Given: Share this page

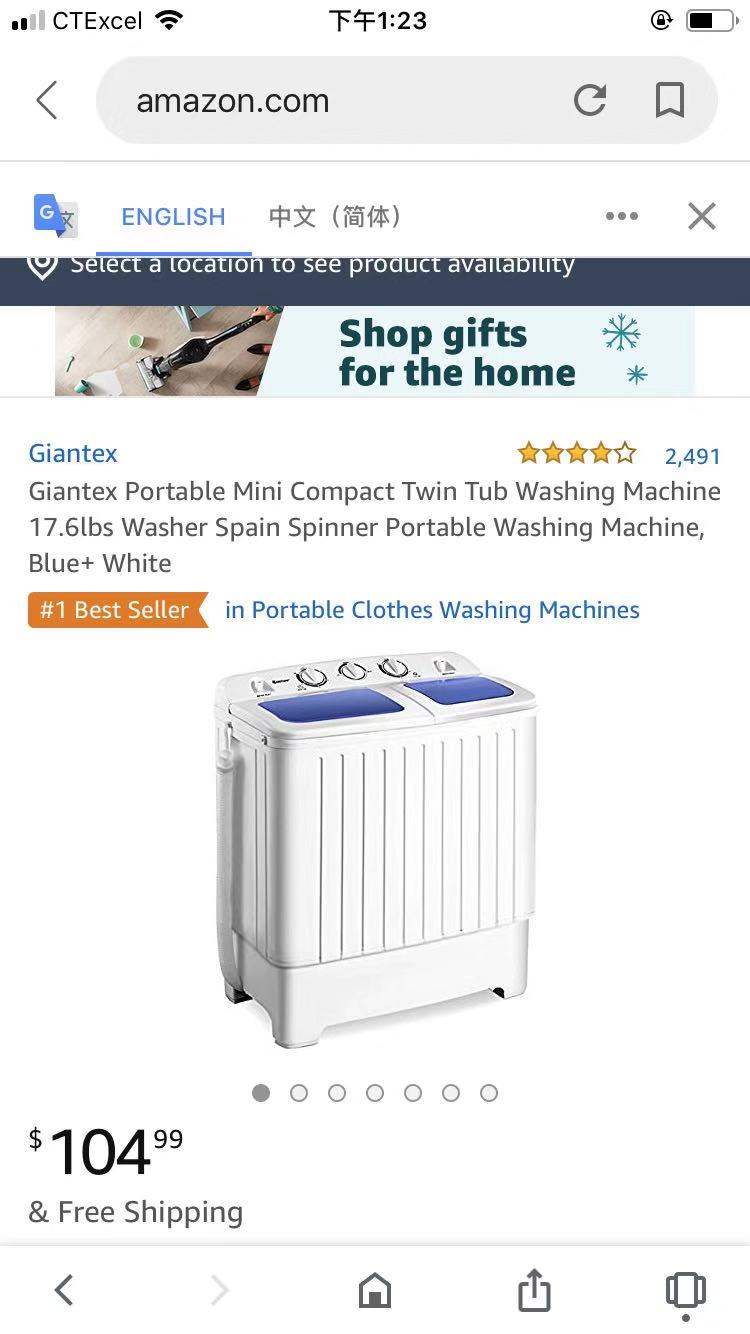Looking at the screenshot, I should [x=534, y=1290].
